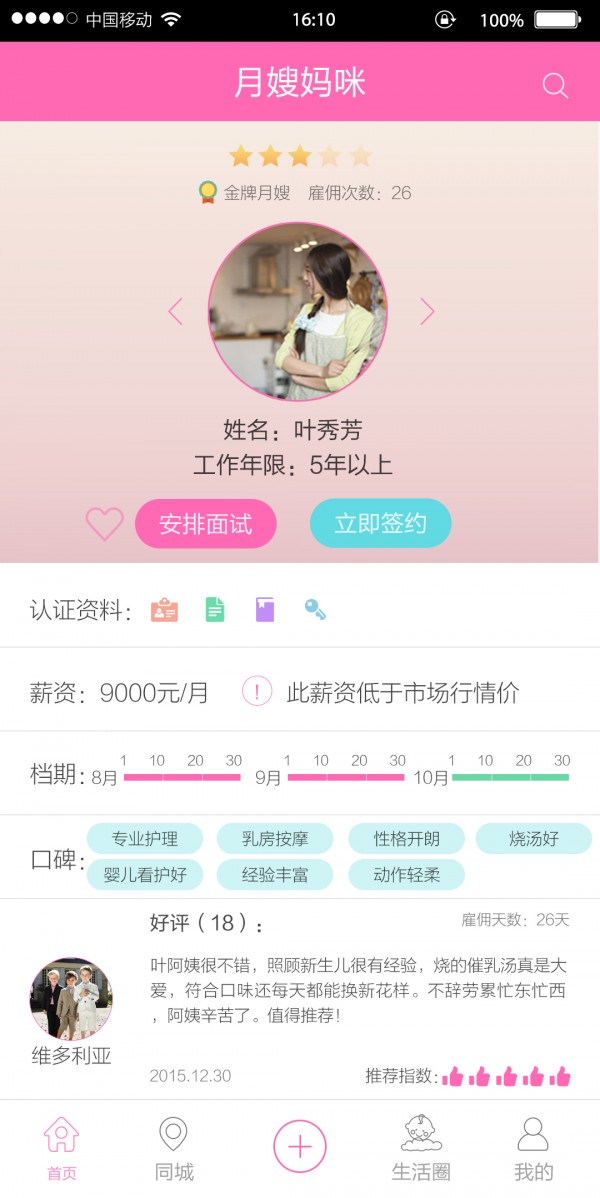
Task: Go to the 我的 tab
Action: [533, 1150]
